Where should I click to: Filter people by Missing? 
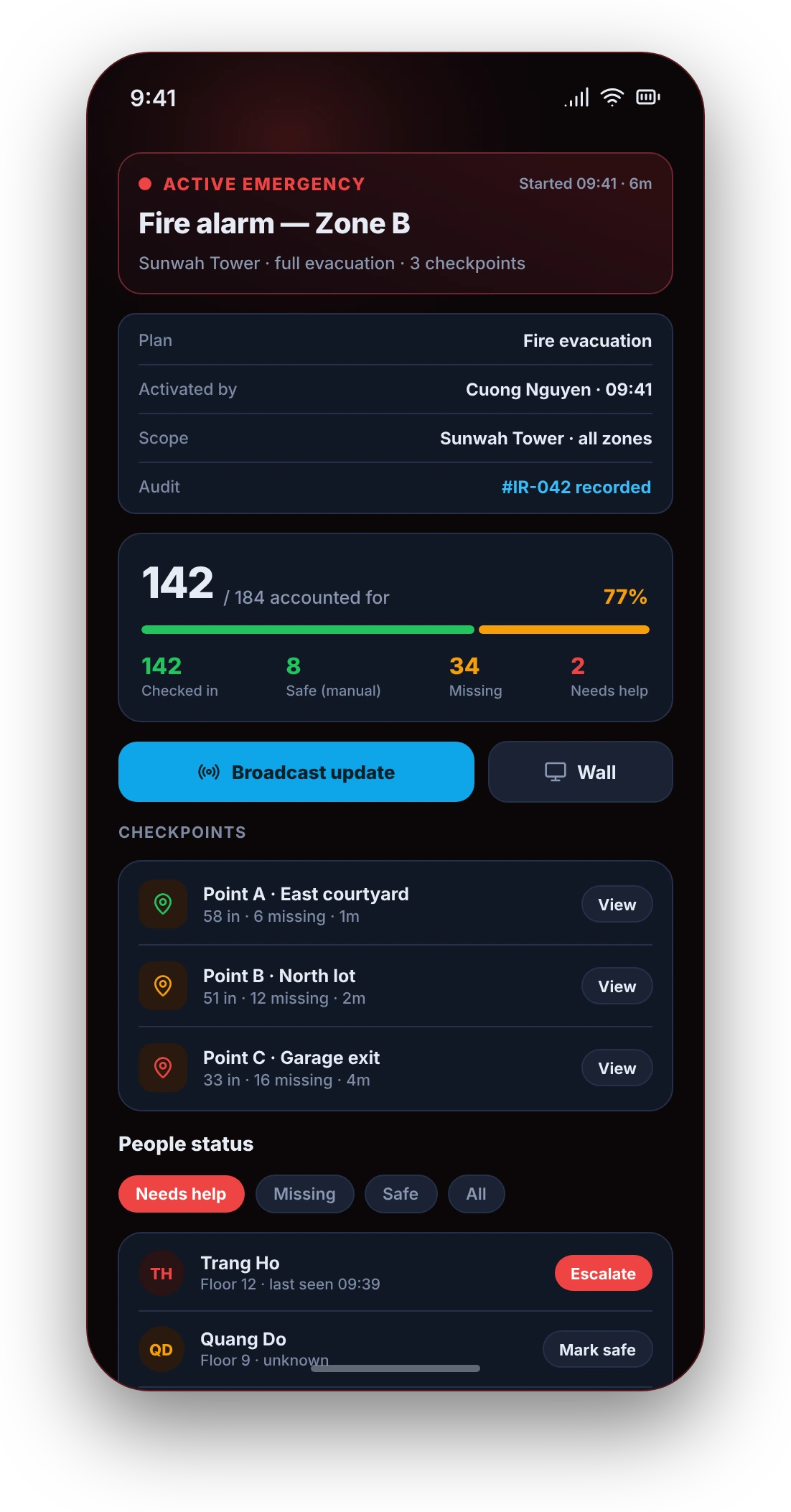pyautogui.click(x=304, y=1194)
